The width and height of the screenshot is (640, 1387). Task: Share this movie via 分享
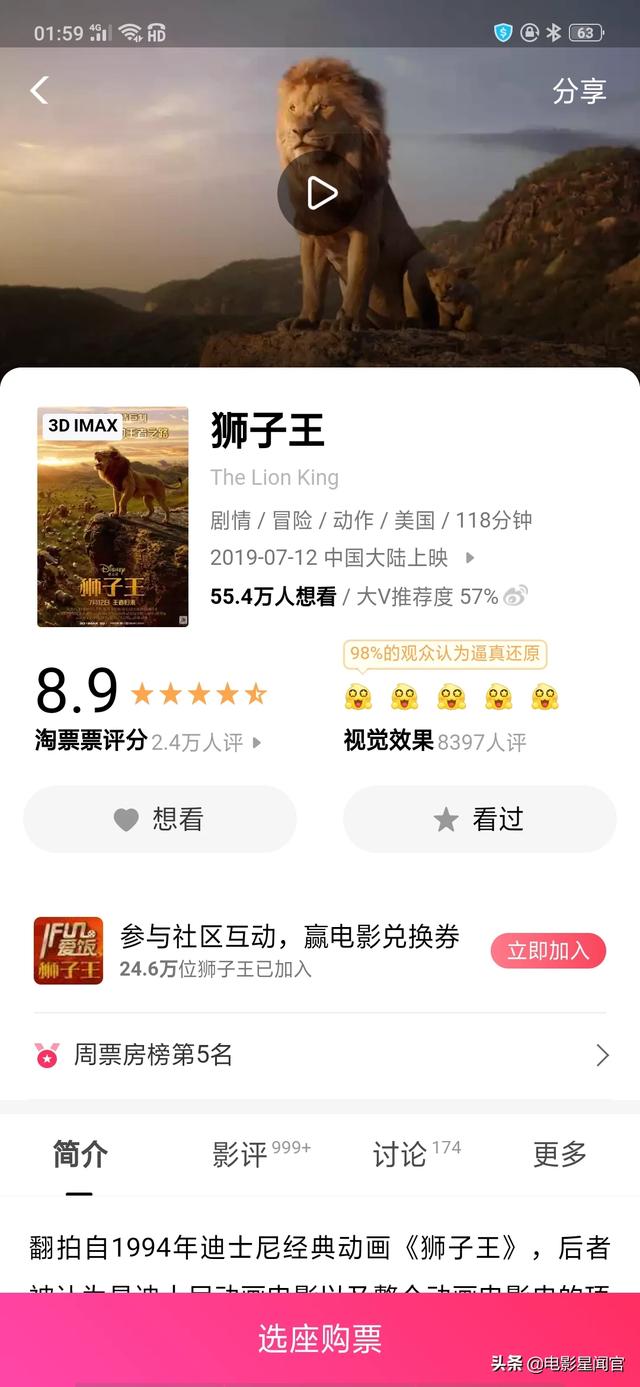coord(579,91)
